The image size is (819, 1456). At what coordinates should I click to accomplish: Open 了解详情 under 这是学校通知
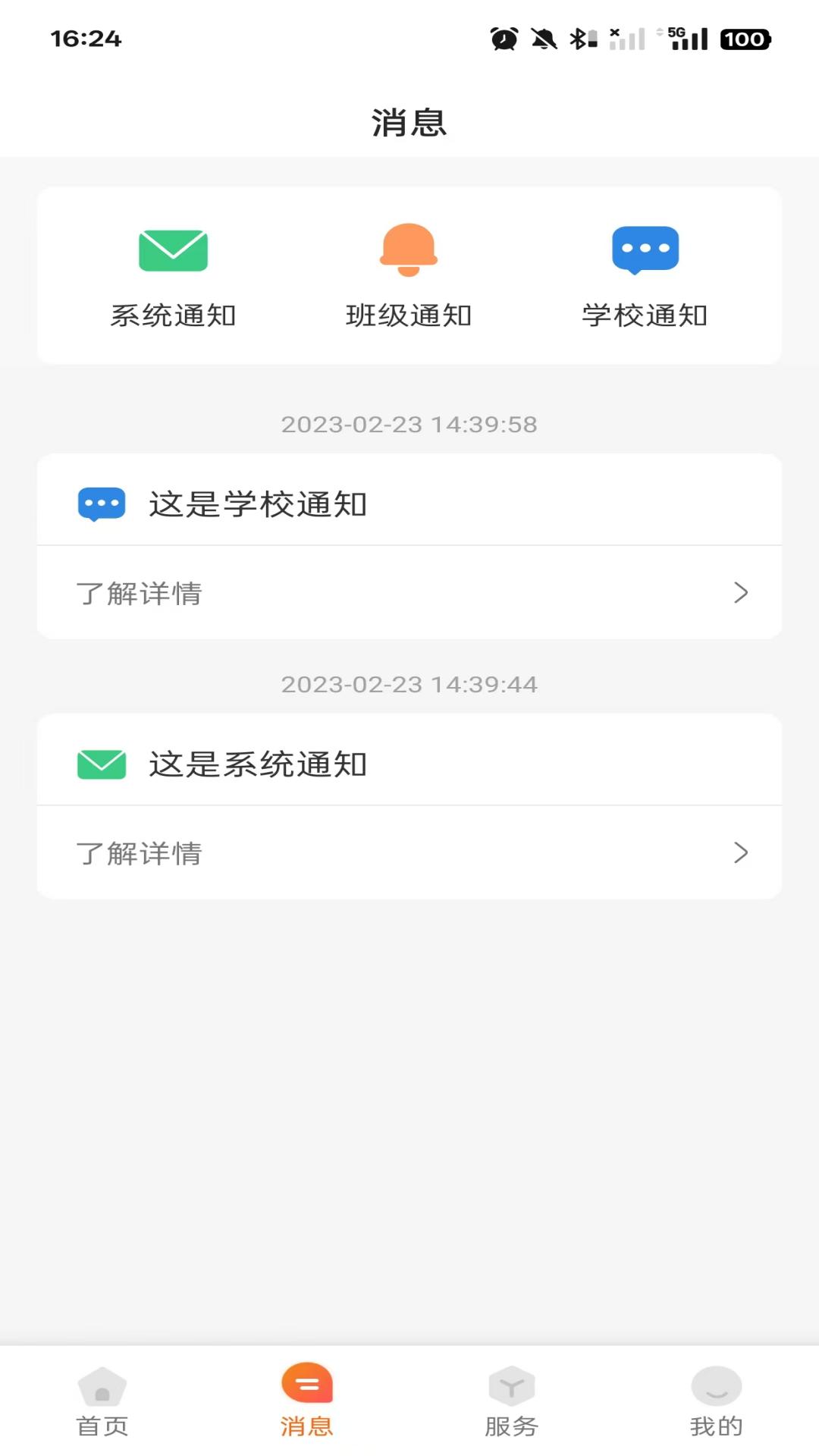(x=140, y=595)
